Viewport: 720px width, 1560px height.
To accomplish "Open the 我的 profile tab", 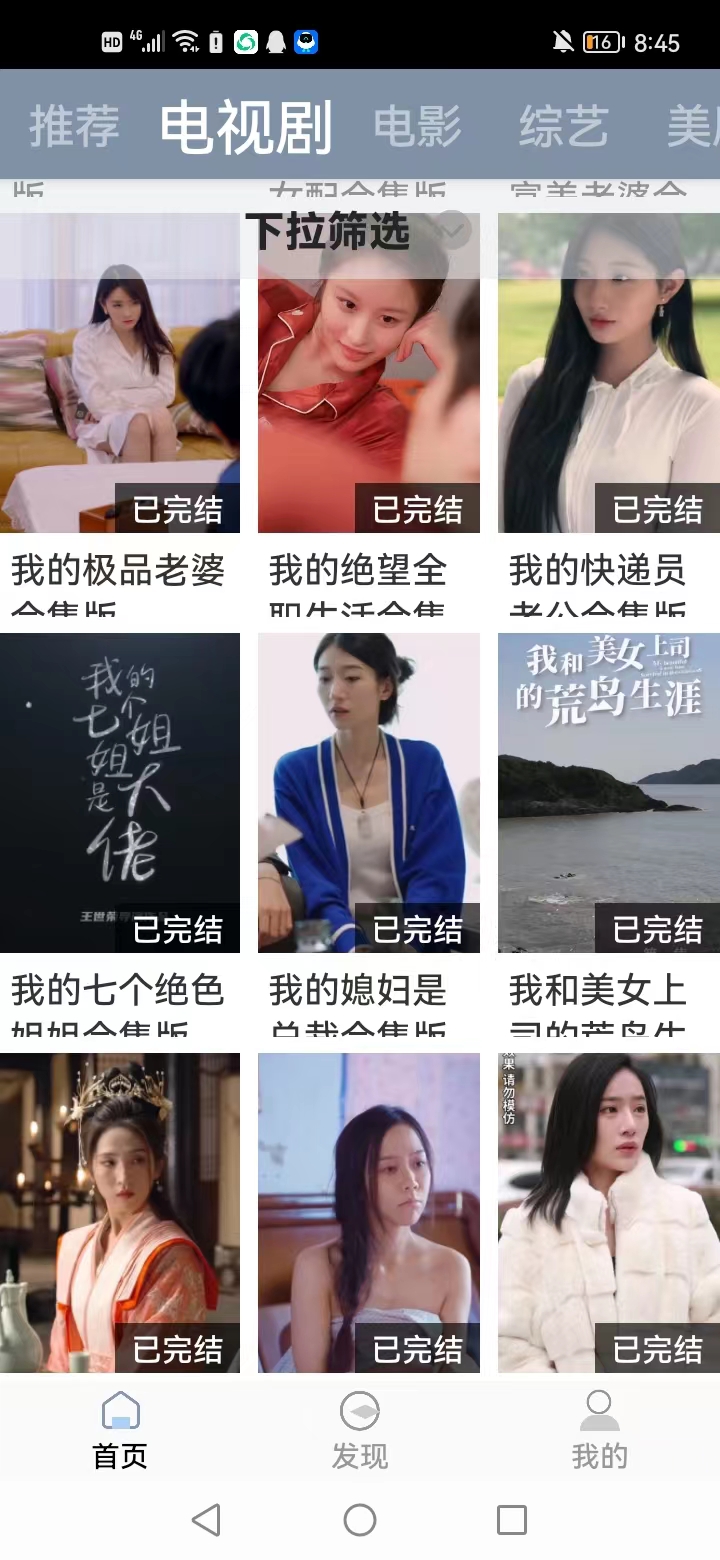I will 599,1430.
